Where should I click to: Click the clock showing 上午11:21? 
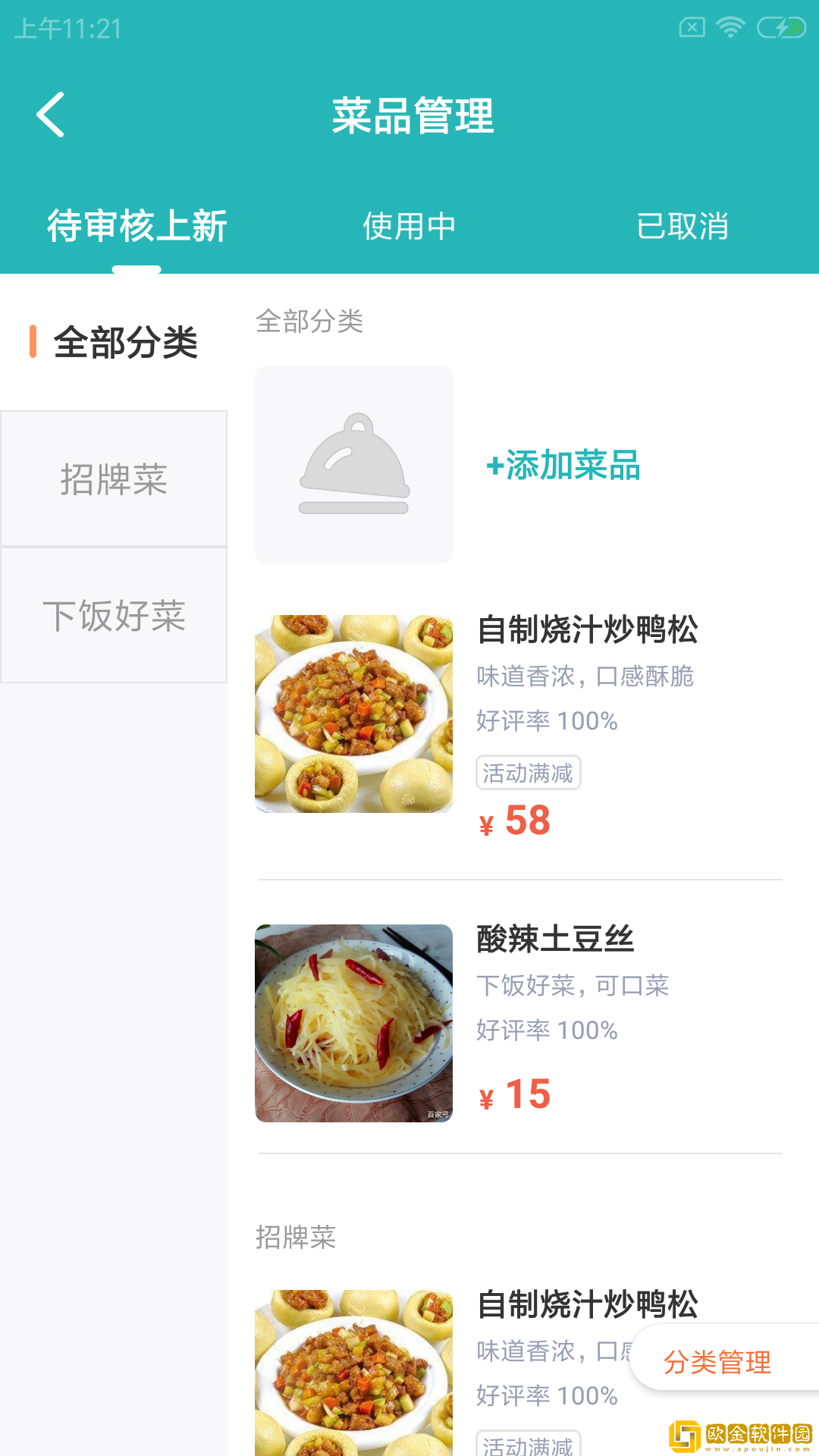68,30
